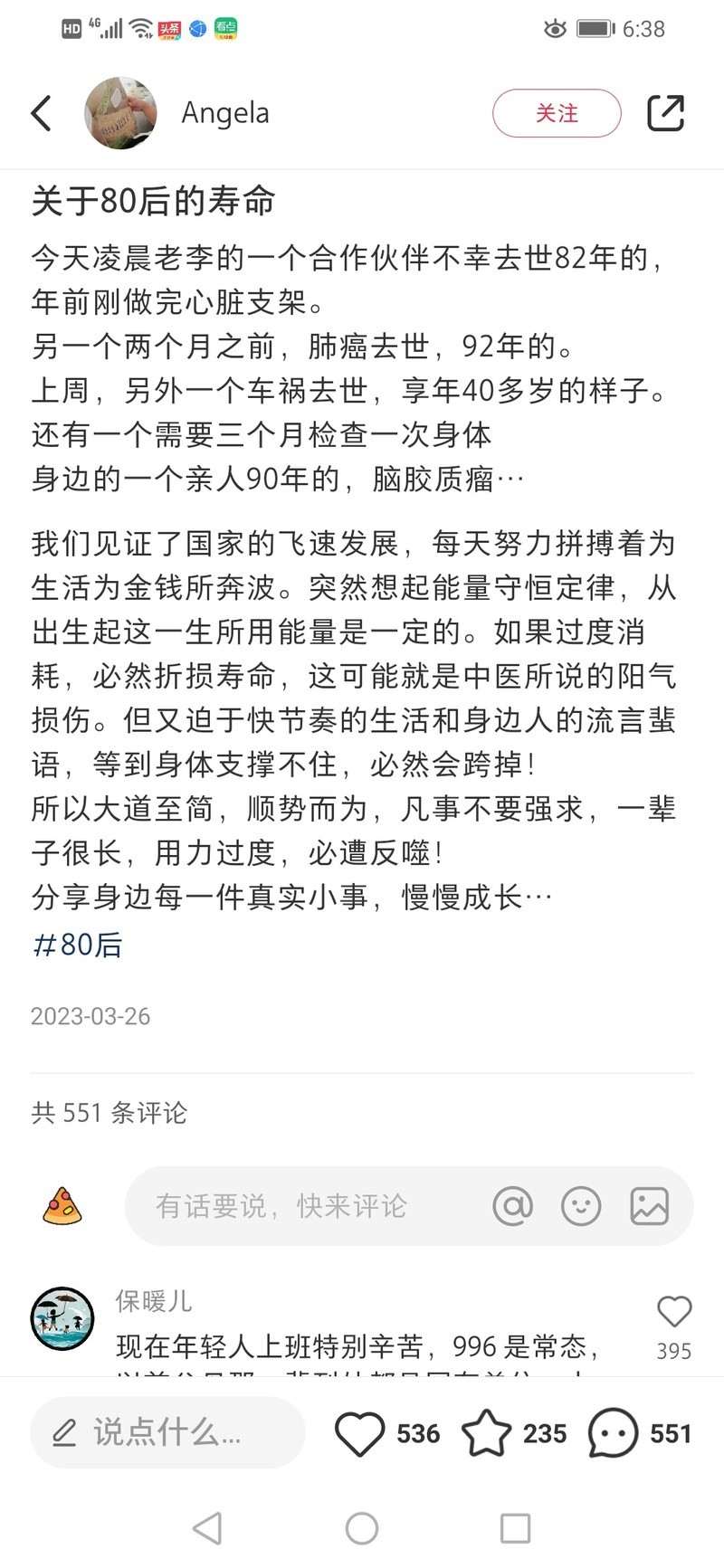Open recent apps from navigation bar
Screen dimensions: 724x1568
(x=515, y=1528)
